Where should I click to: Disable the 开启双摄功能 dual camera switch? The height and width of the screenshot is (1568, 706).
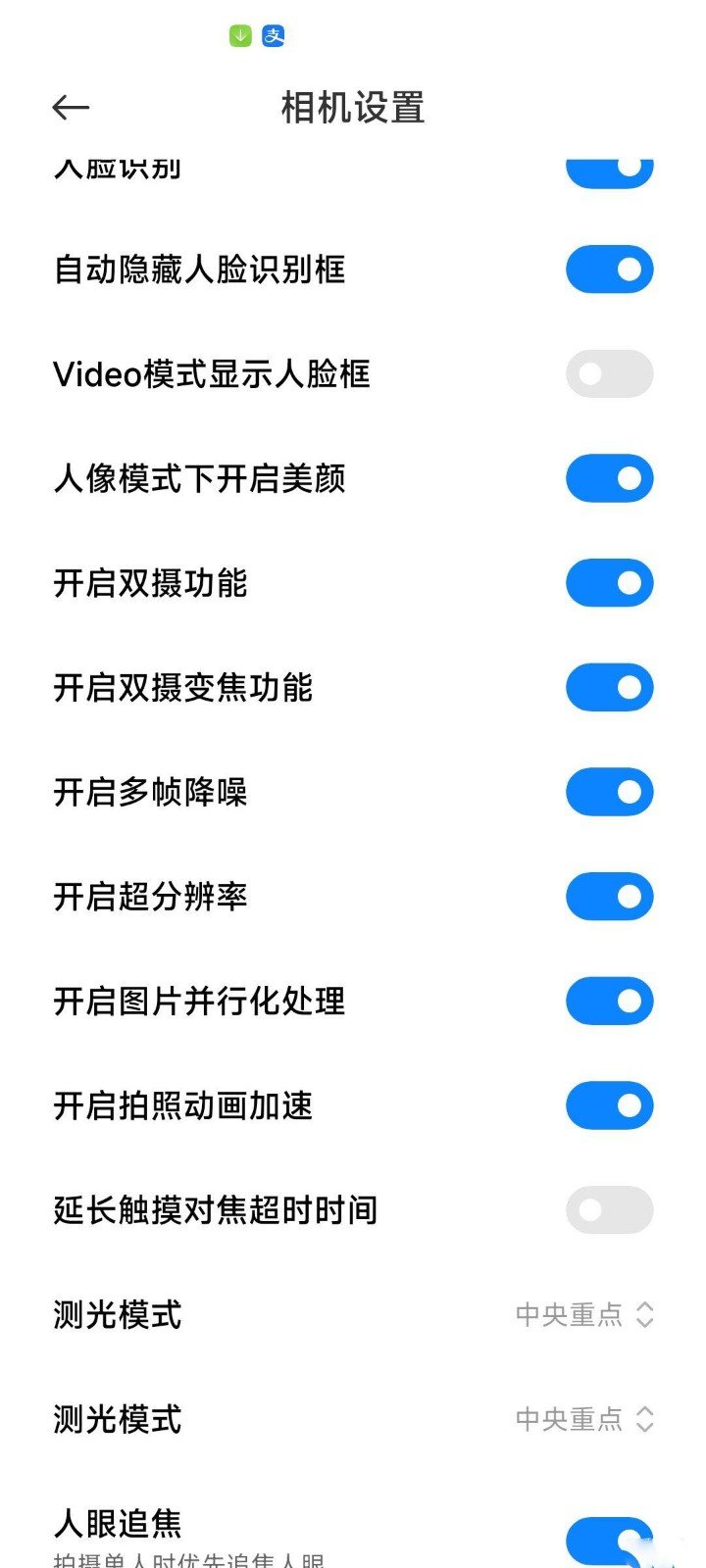609,582
